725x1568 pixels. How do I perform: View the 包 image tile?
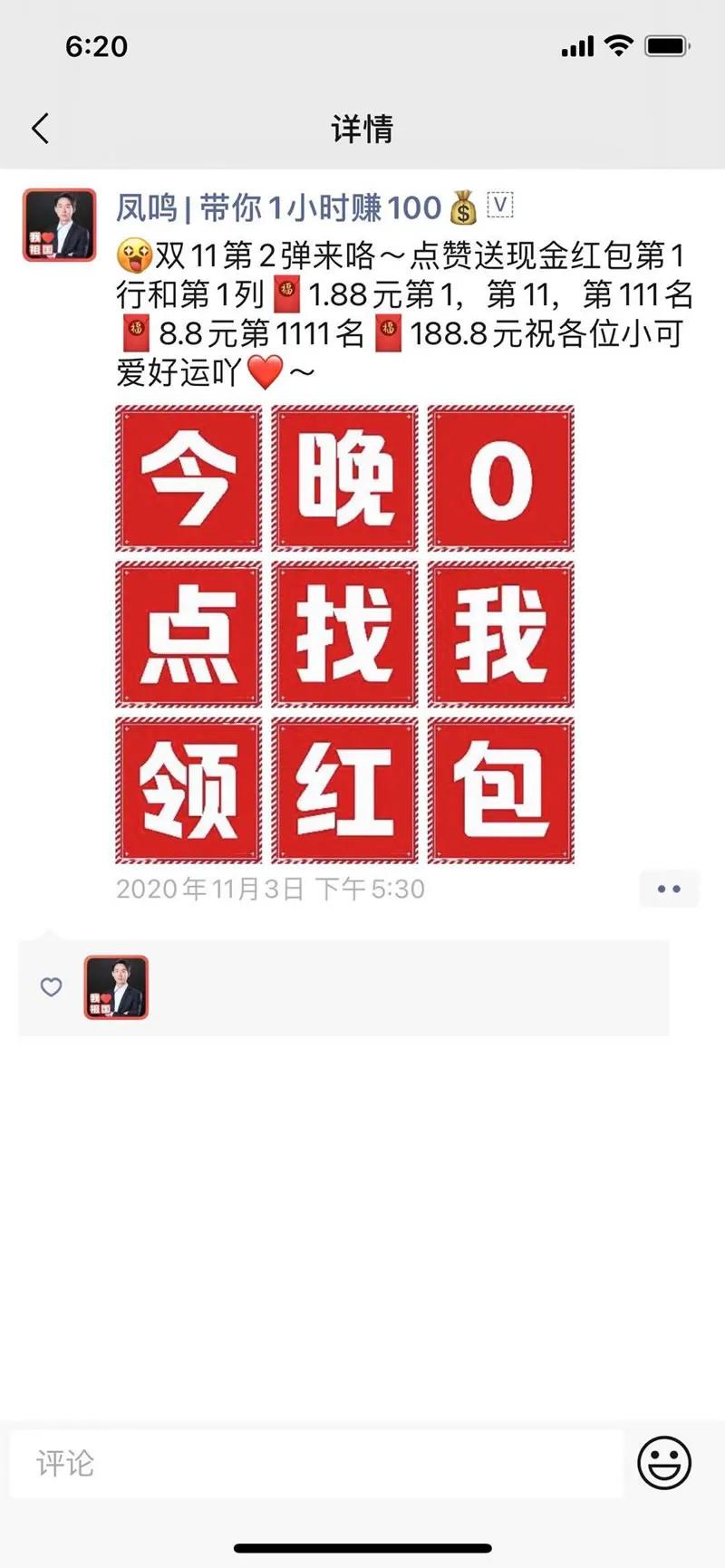500,790
